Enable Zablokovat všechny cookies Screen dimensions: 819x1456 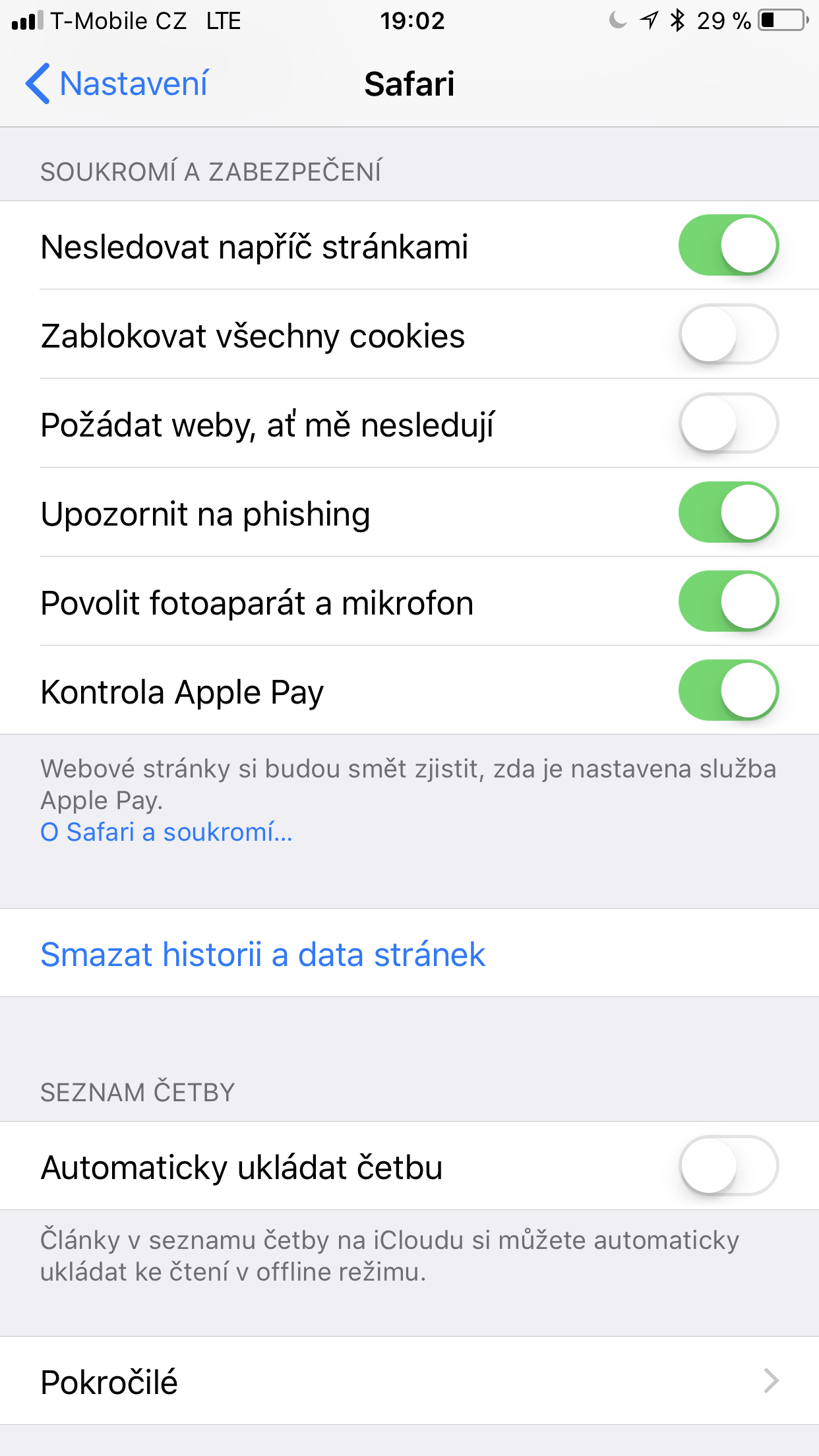click(729, 334)
